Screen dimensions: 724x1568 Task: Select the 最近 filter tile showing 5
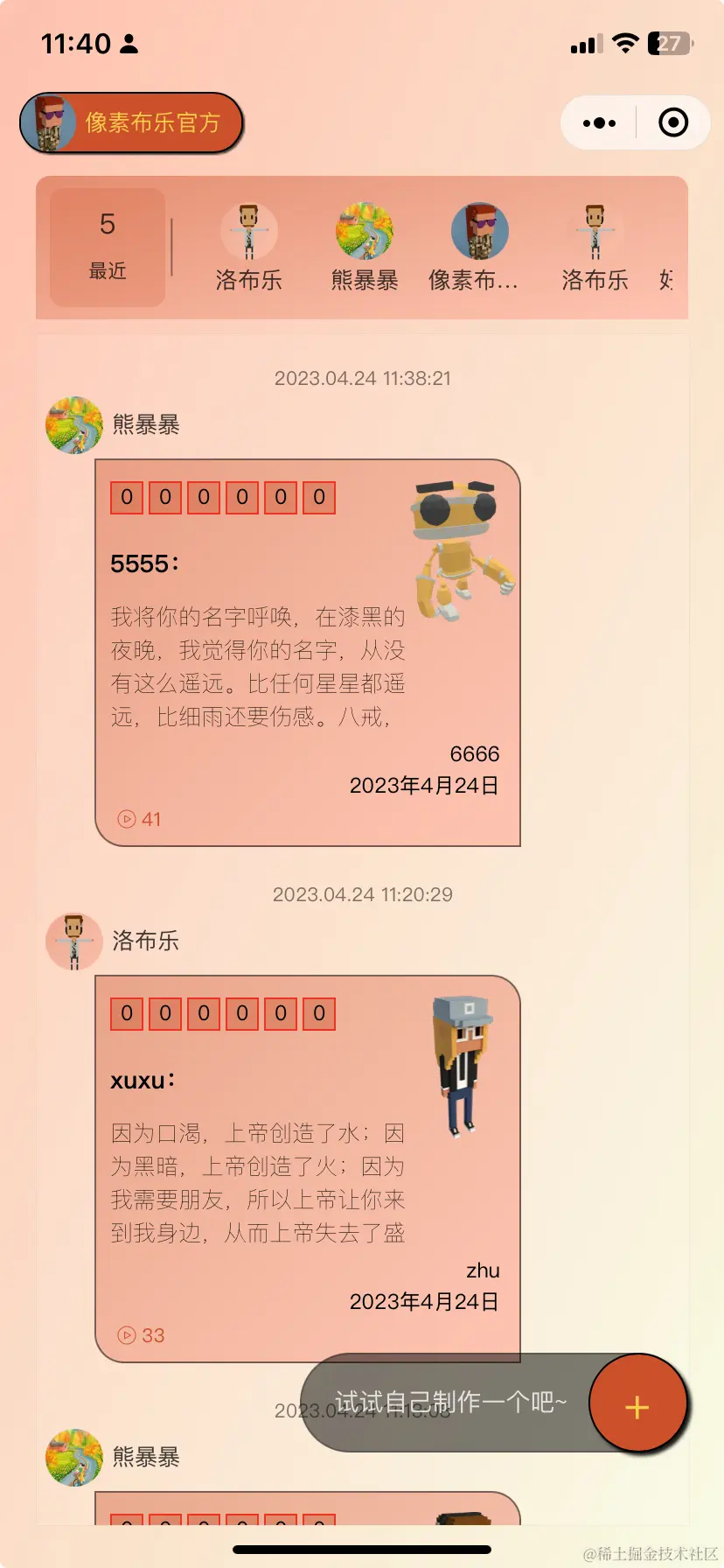click(x=108, y=248)
